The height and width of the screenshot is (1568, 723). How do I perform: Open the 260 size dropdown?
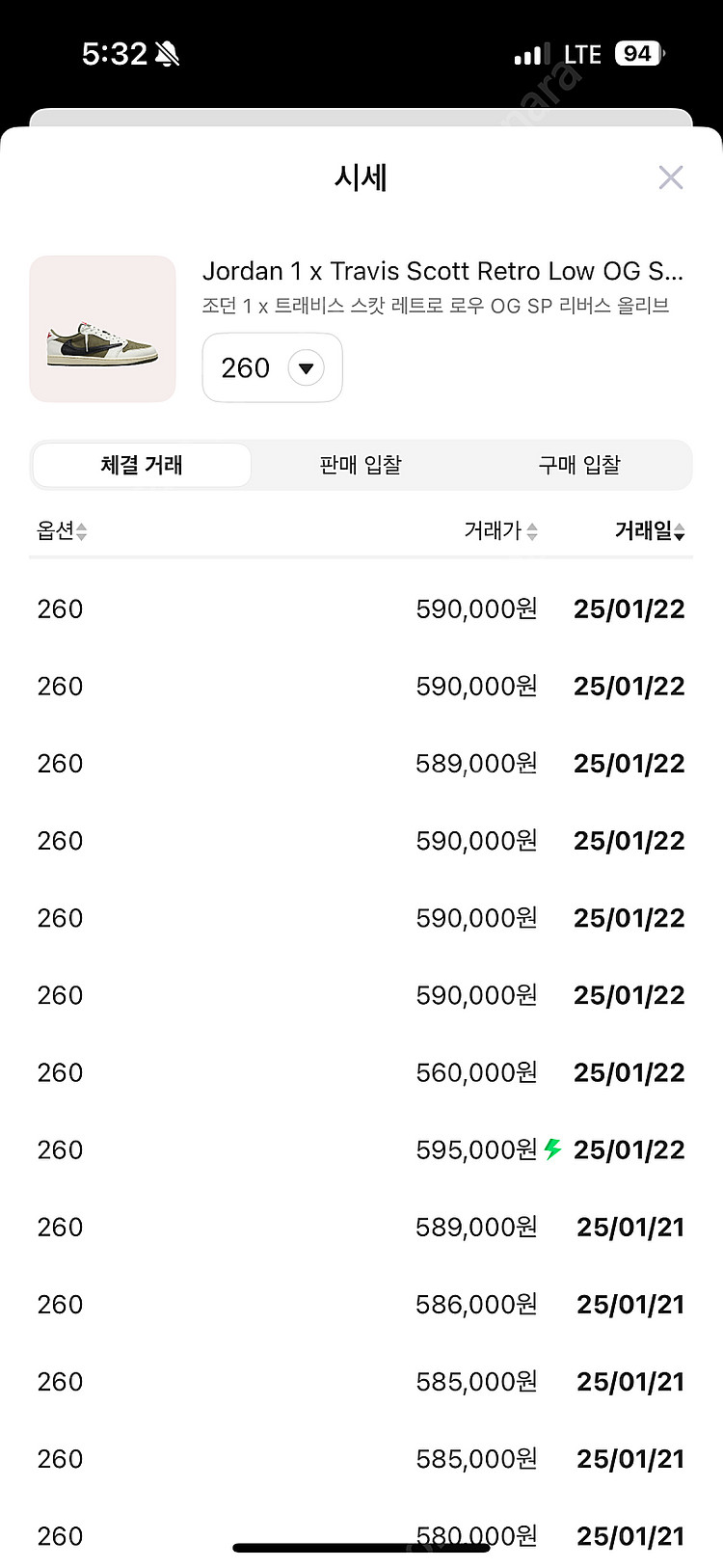(272, 367)
